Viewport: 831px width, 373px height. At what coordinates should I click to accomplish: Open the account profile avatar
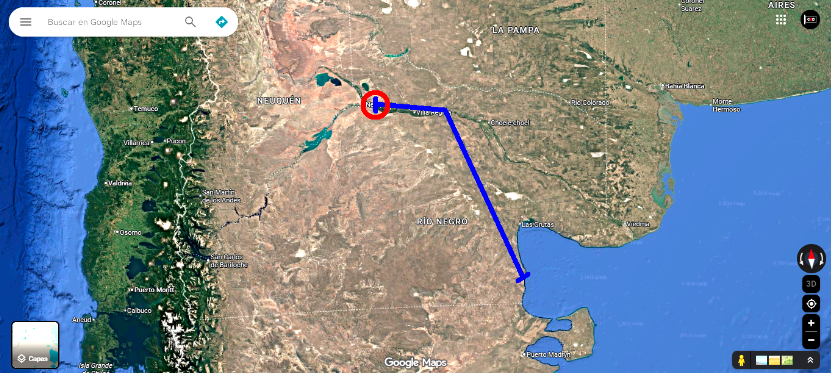[x=810, y=20]
